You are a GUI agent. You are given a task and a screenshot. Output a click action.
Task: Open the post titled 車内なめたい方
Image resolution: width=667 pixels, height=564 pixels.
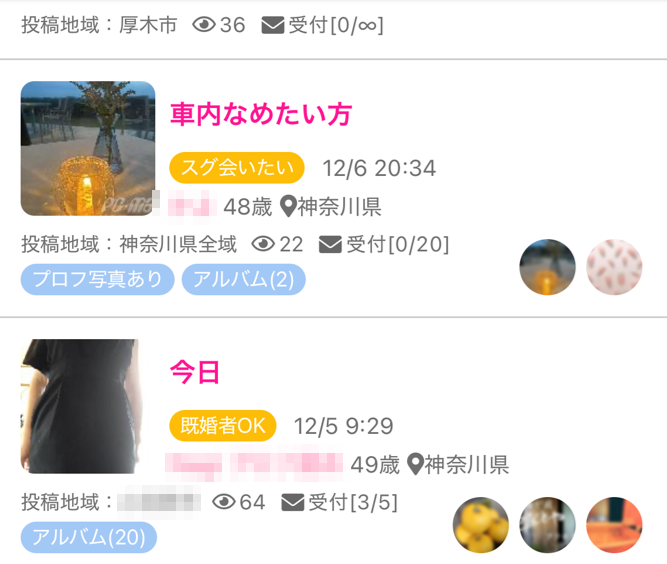click(x=261, y=115)
